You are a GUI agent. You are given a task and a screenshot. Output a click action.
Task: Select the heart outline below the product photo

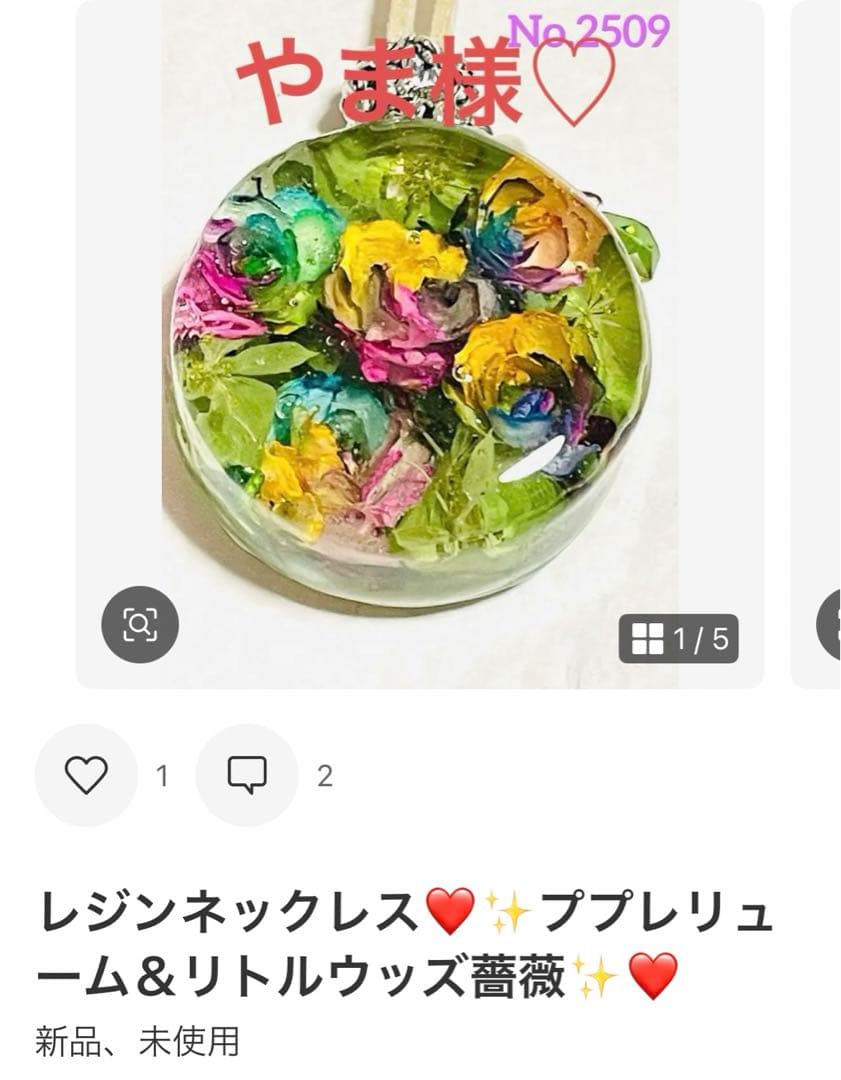pyautogui.click(x=88, y=775)
